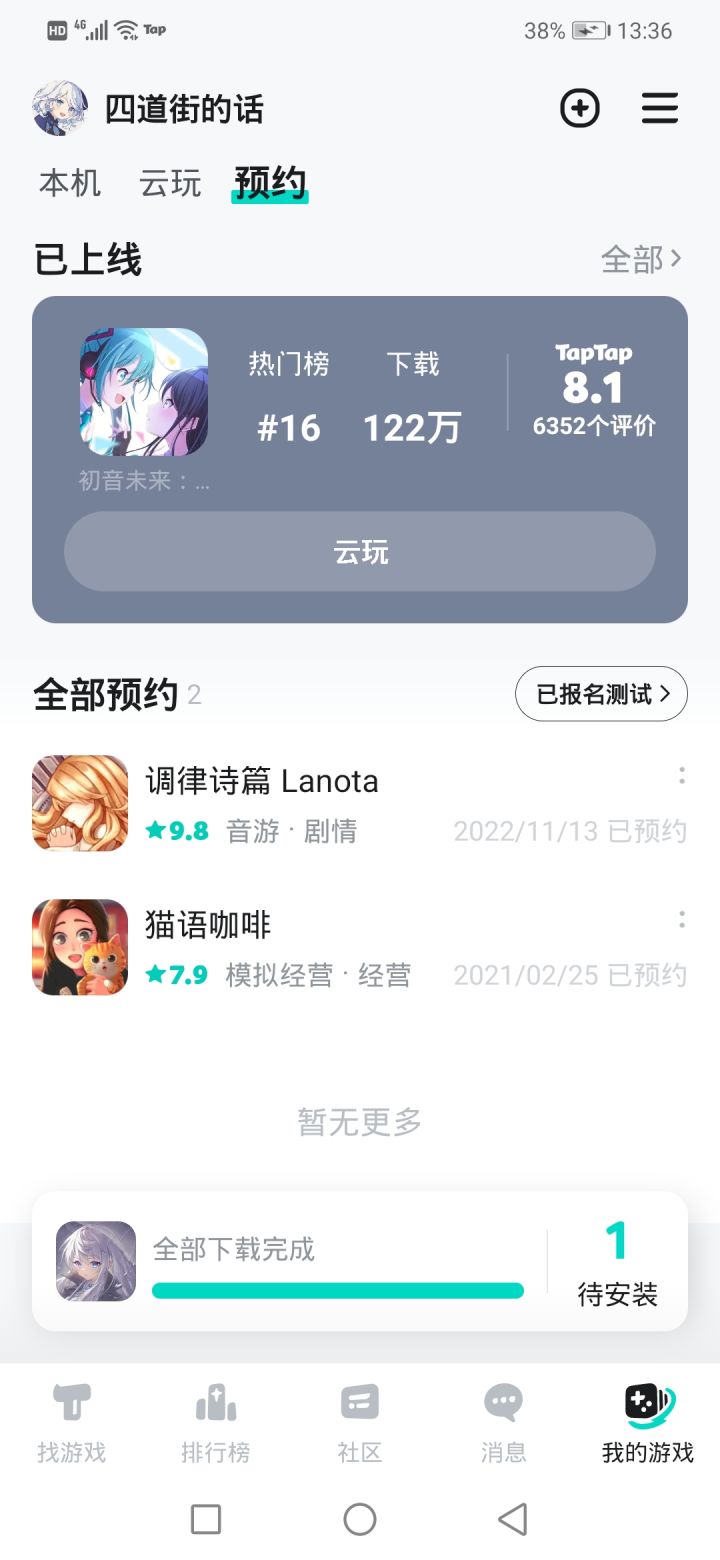The height and width of the screenshot is (1560, 720).
Task: Open the overflow menu for 猫语咖啡
Action: coord(682,919)
